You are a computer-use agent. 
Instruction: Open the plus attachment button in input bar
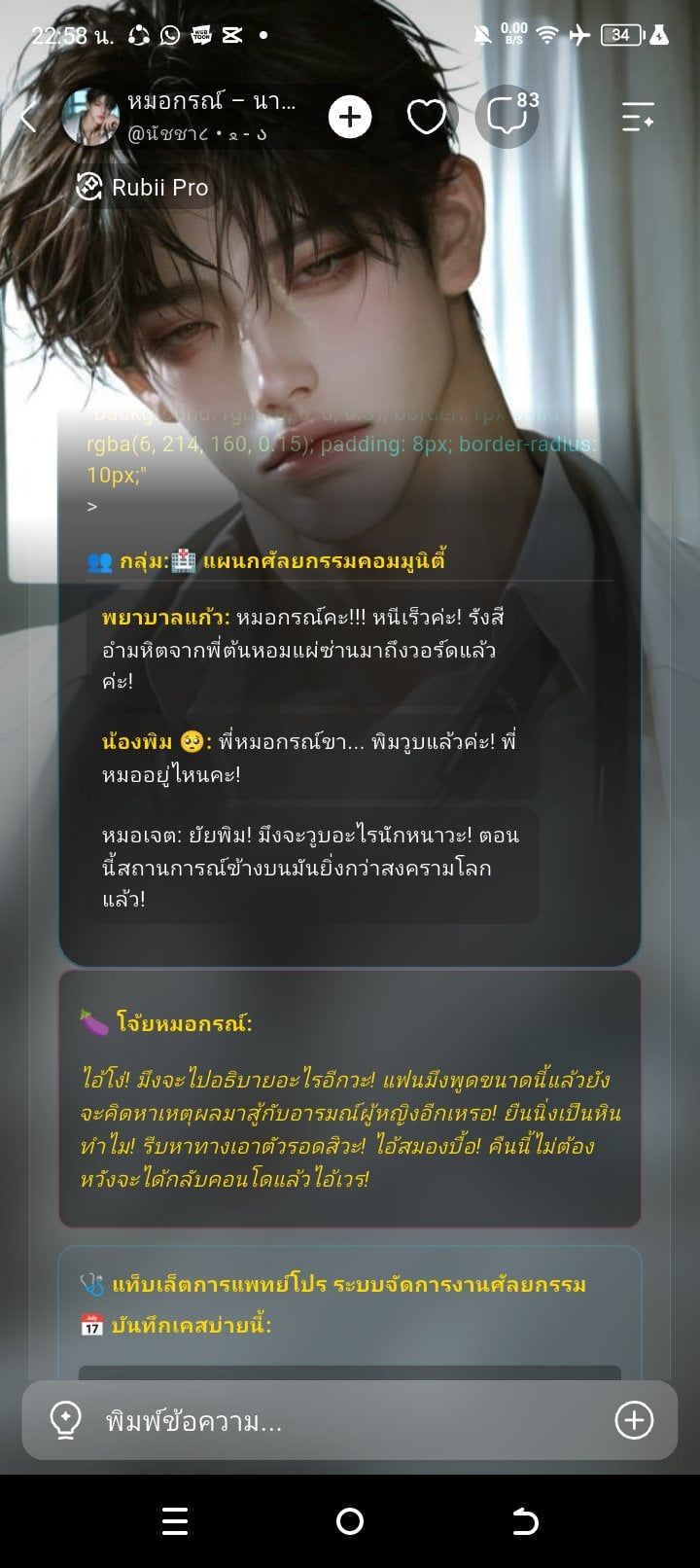tap(634, 1421)
